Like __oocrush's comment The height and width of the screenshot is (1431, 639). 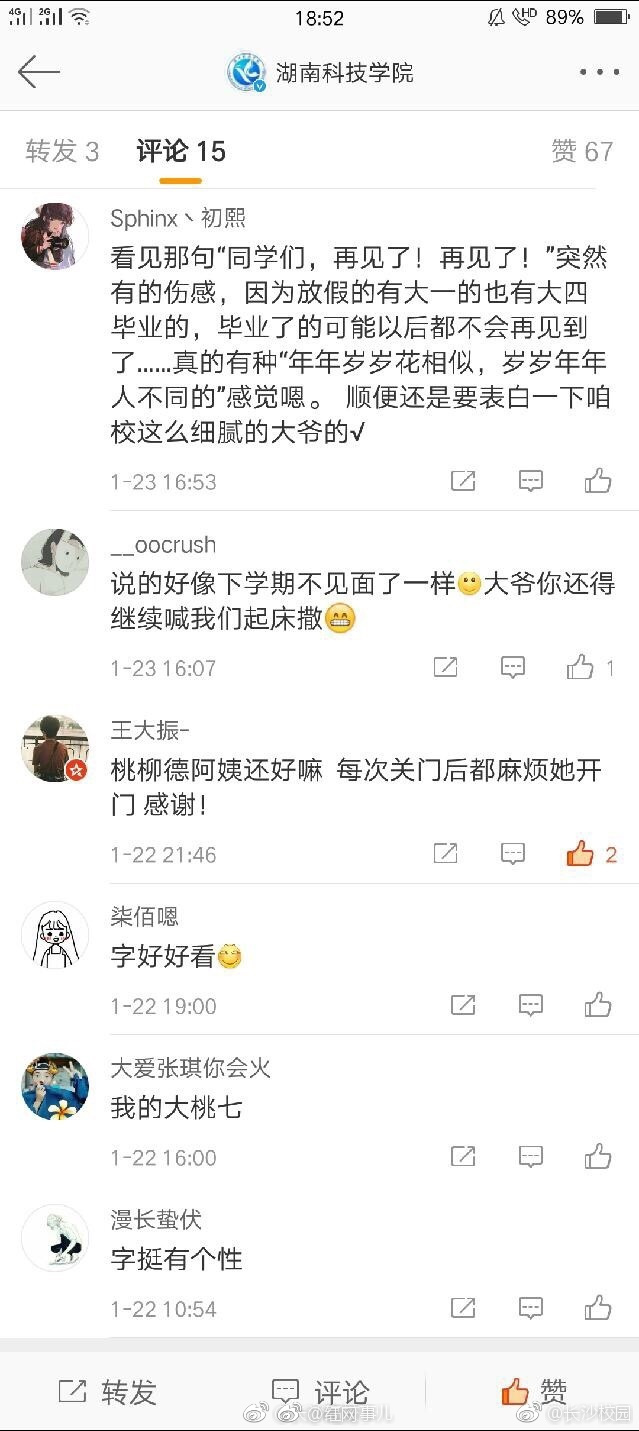pyautogui.click(x=581, y=667)
